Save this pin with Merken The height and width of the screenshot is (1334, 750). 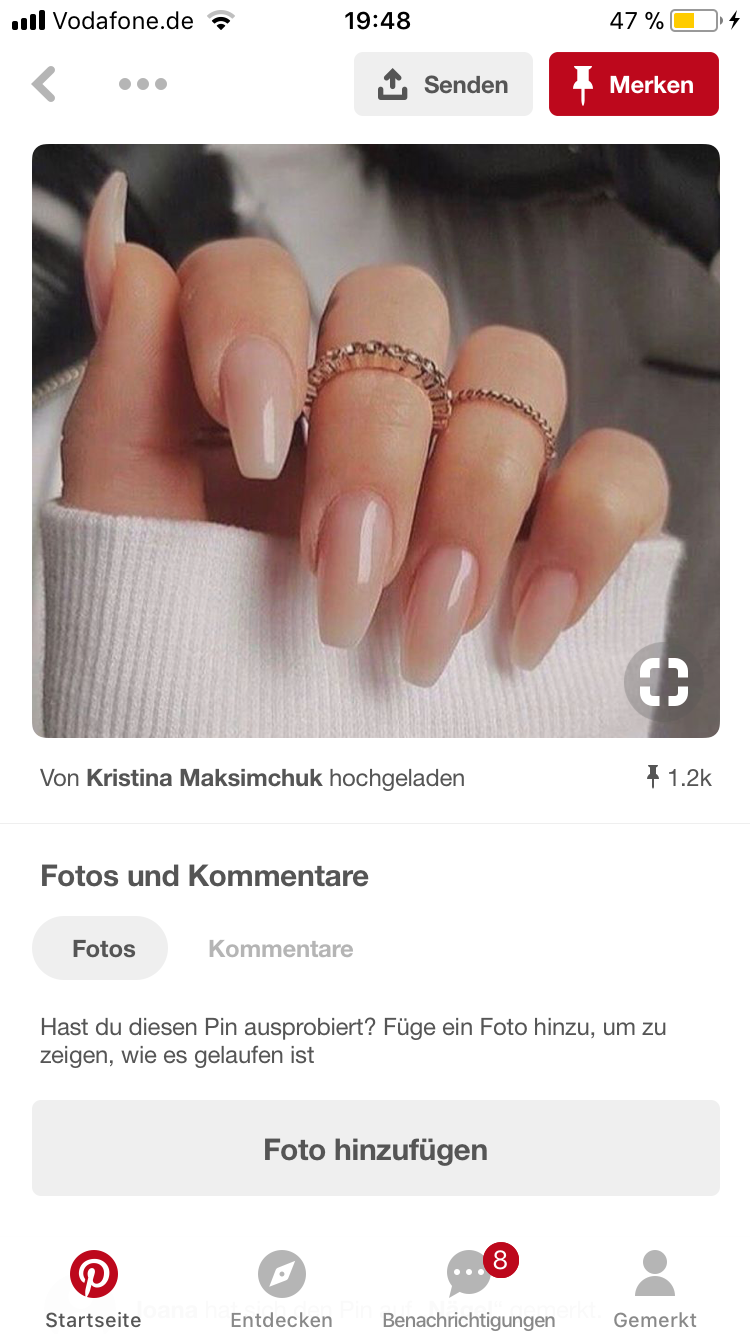pyautogui.click(x=633, y=85)
